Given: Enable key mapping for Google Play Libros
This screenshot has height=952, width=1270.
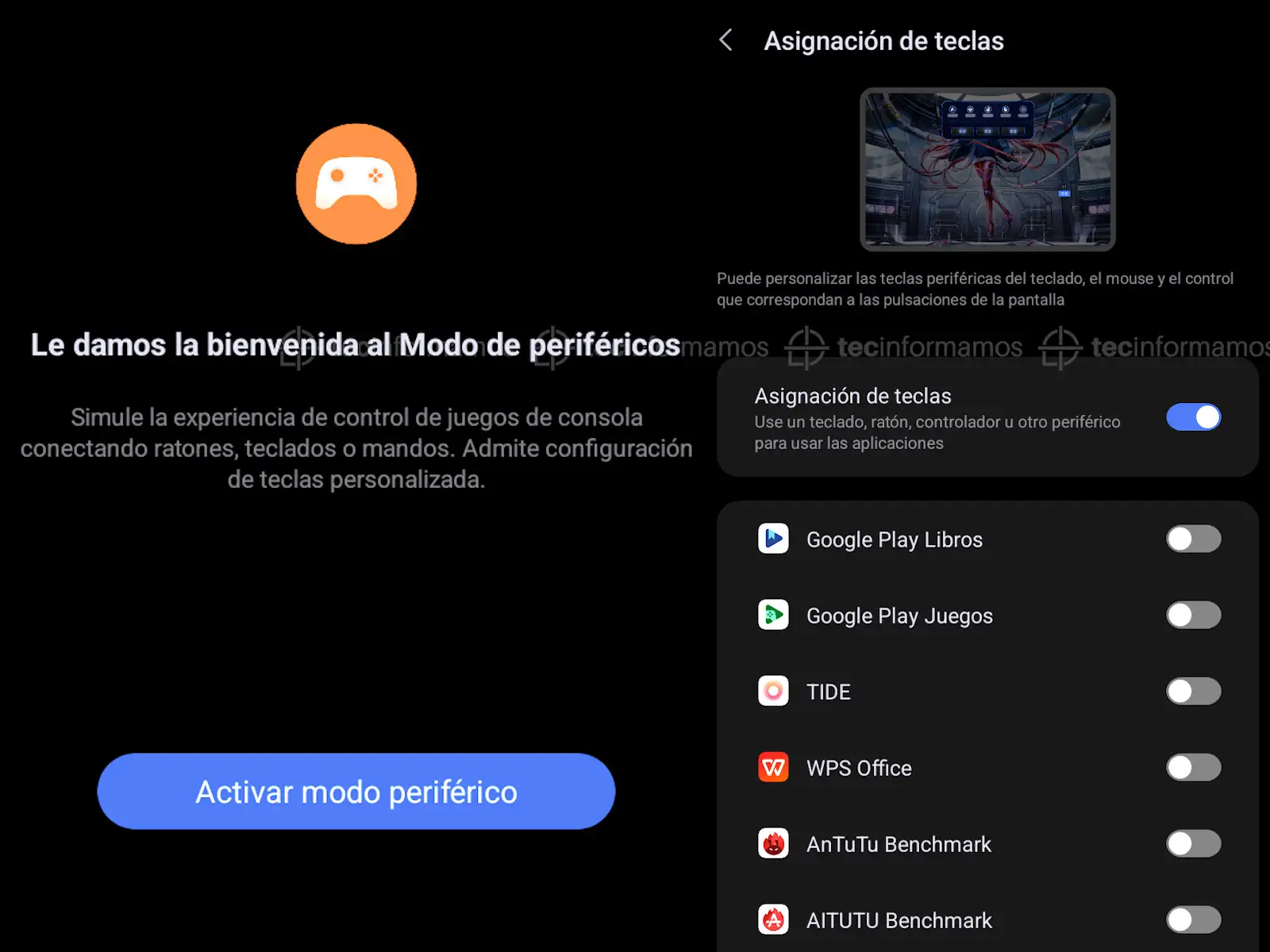Looking at the screenshot, I should pyautogui.click(x=1193, y=539).
